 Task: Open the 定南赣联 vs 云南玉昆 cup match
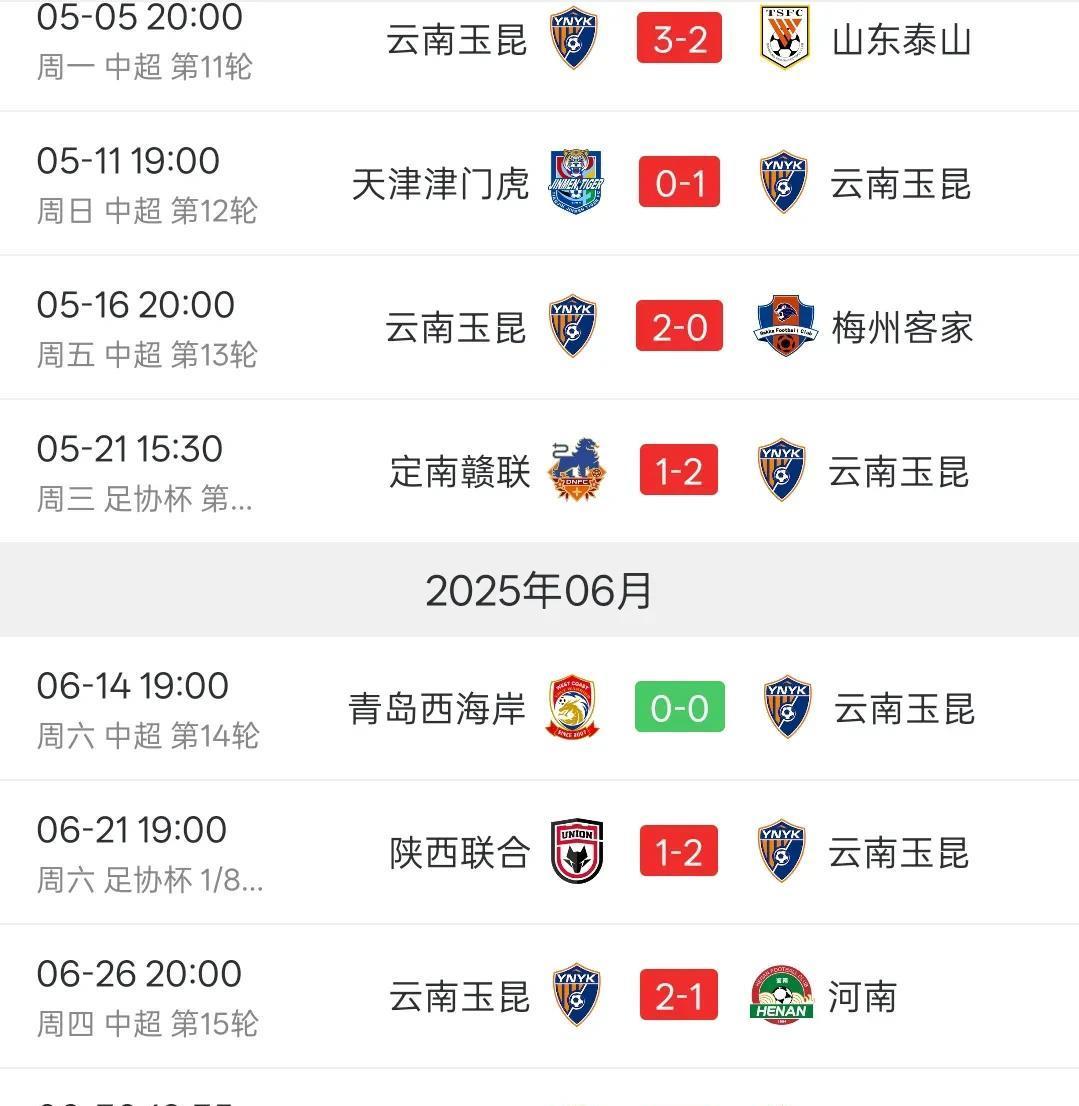click(x=679, y=472)
